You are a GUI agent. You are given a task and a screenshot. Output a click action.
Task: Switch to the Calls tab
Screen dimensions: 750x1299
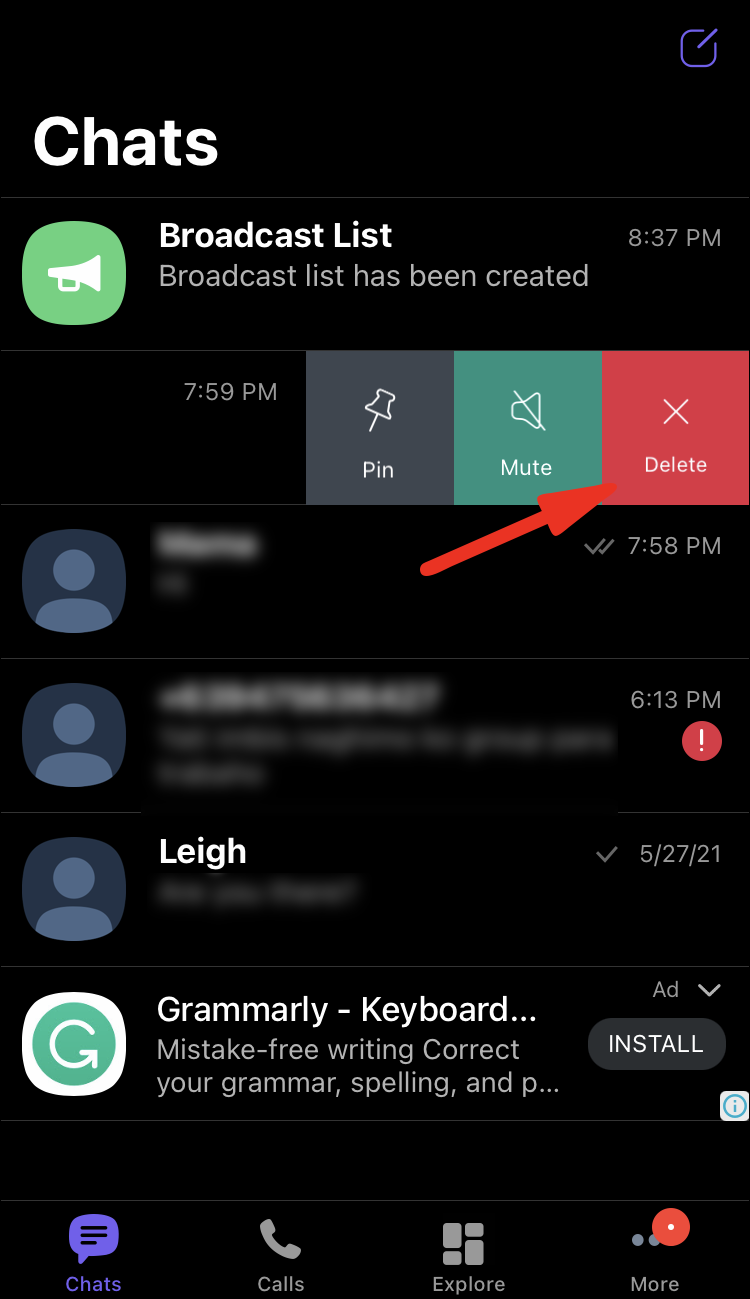(280, 1256)
